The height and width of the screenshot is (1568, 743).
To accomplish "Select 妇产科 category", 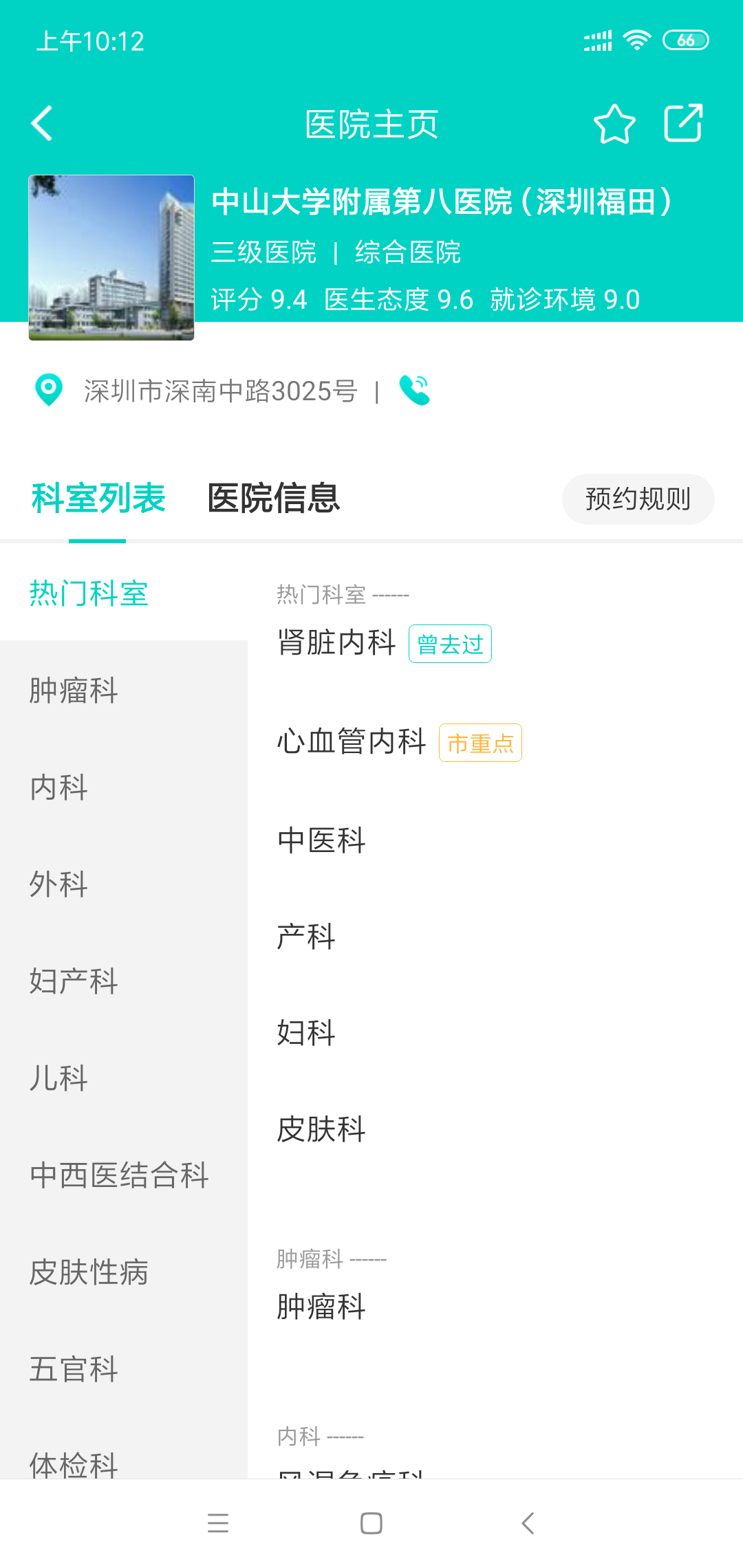I will pyautogui.click(x=74, y=981).
